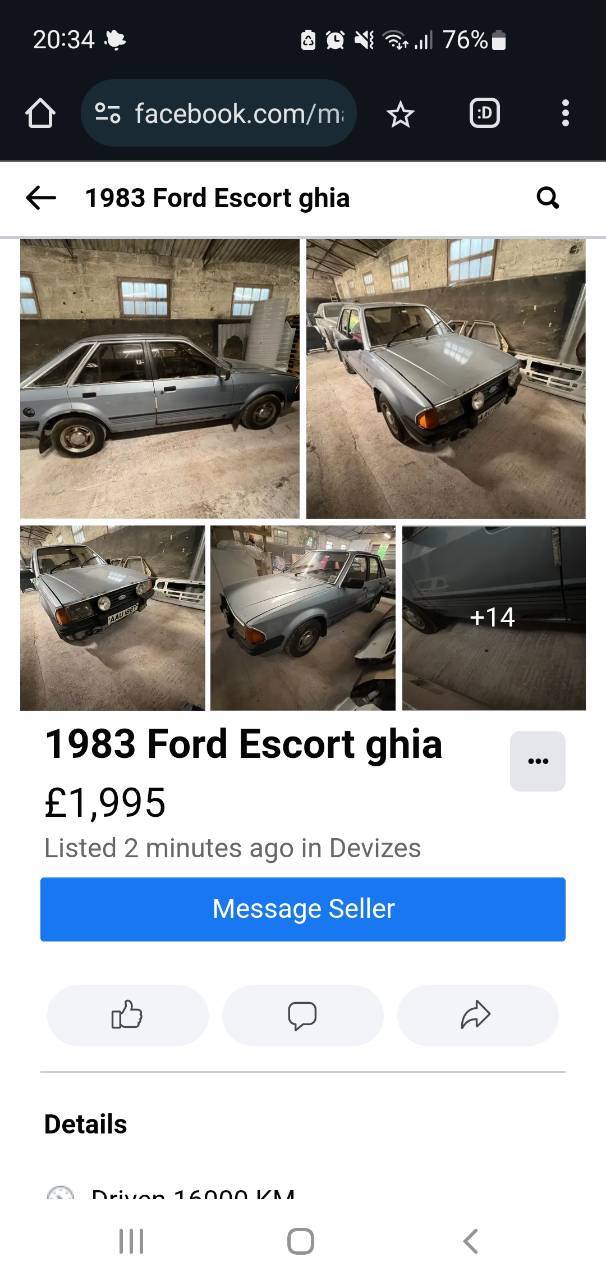This screenshot has width=606, height=1280.
Task: Tap the facebook.com address bar
Action: coord(219,114)
